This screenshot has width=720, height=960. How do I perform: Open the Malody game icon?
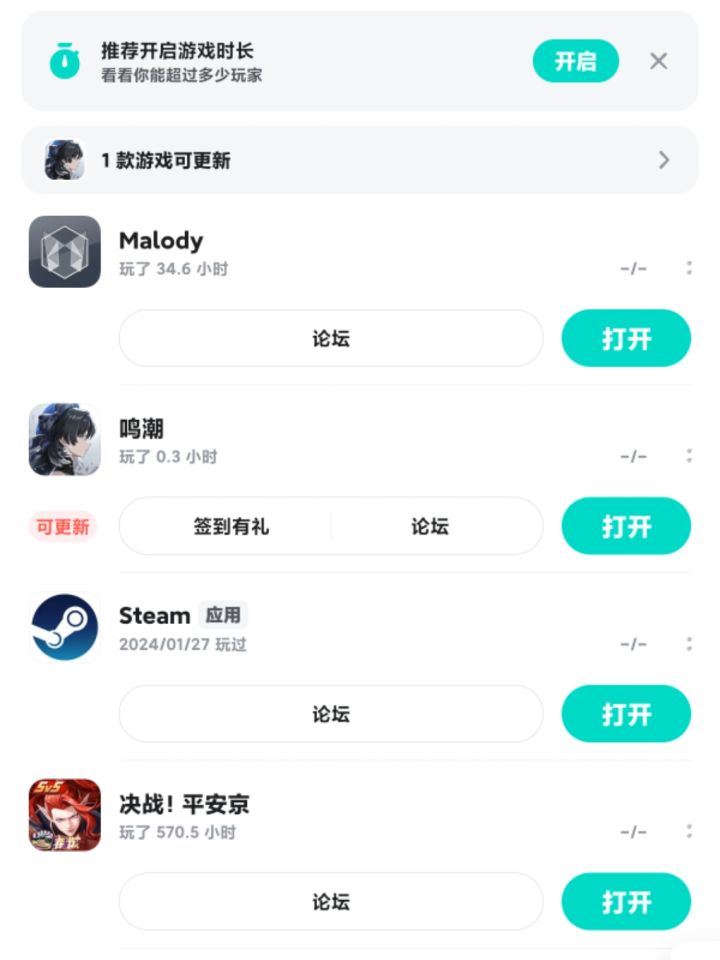pyautogui.click(x=63, y=252)
